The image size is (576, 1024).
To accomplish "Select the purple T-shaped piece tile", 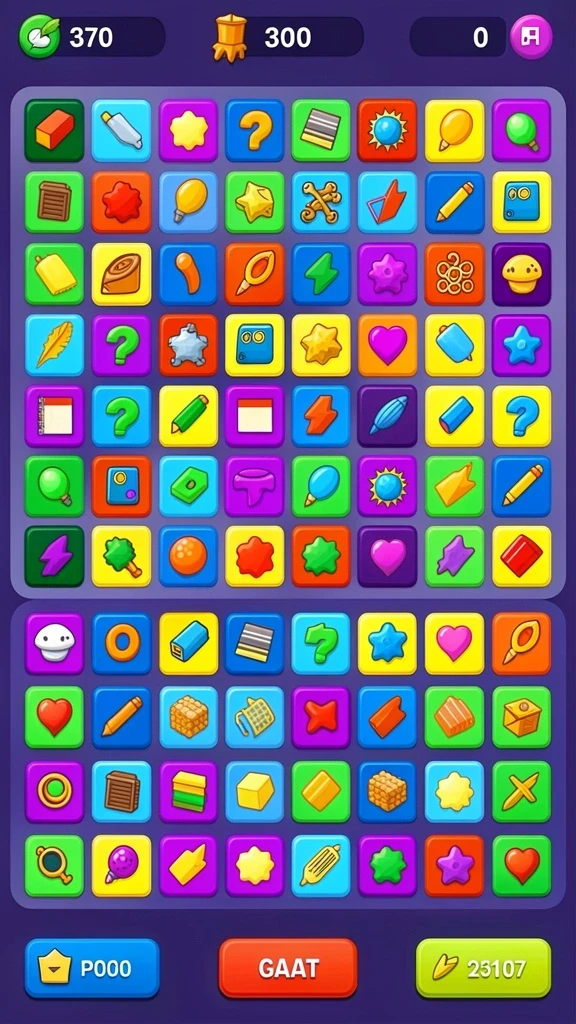I will (255, 487).
